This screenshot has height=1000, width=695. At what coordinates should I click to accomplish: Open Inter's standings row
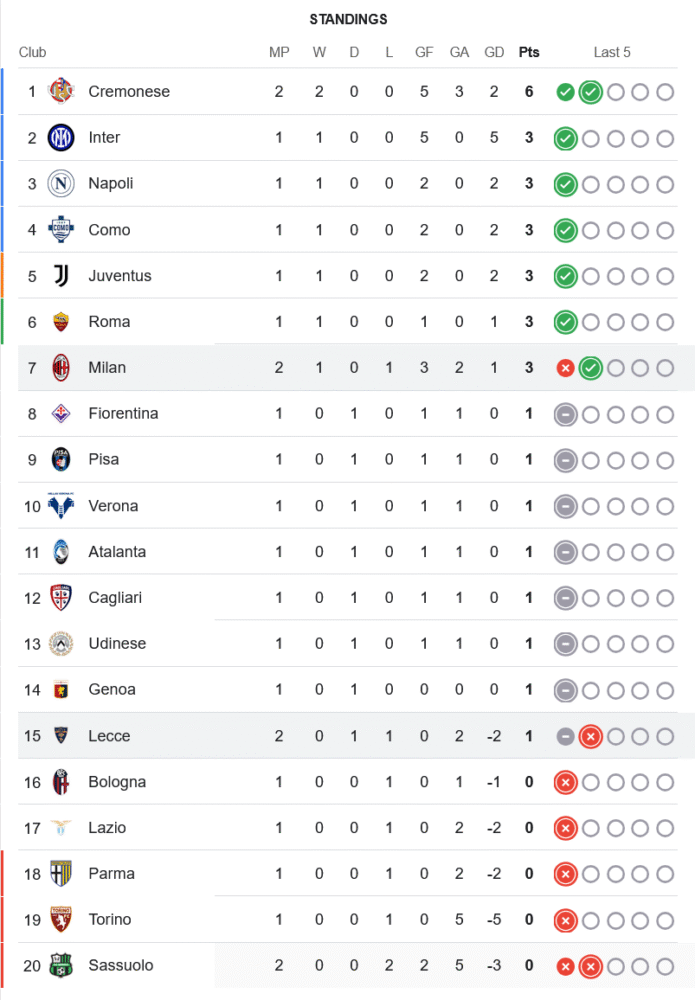click(104, 138)
